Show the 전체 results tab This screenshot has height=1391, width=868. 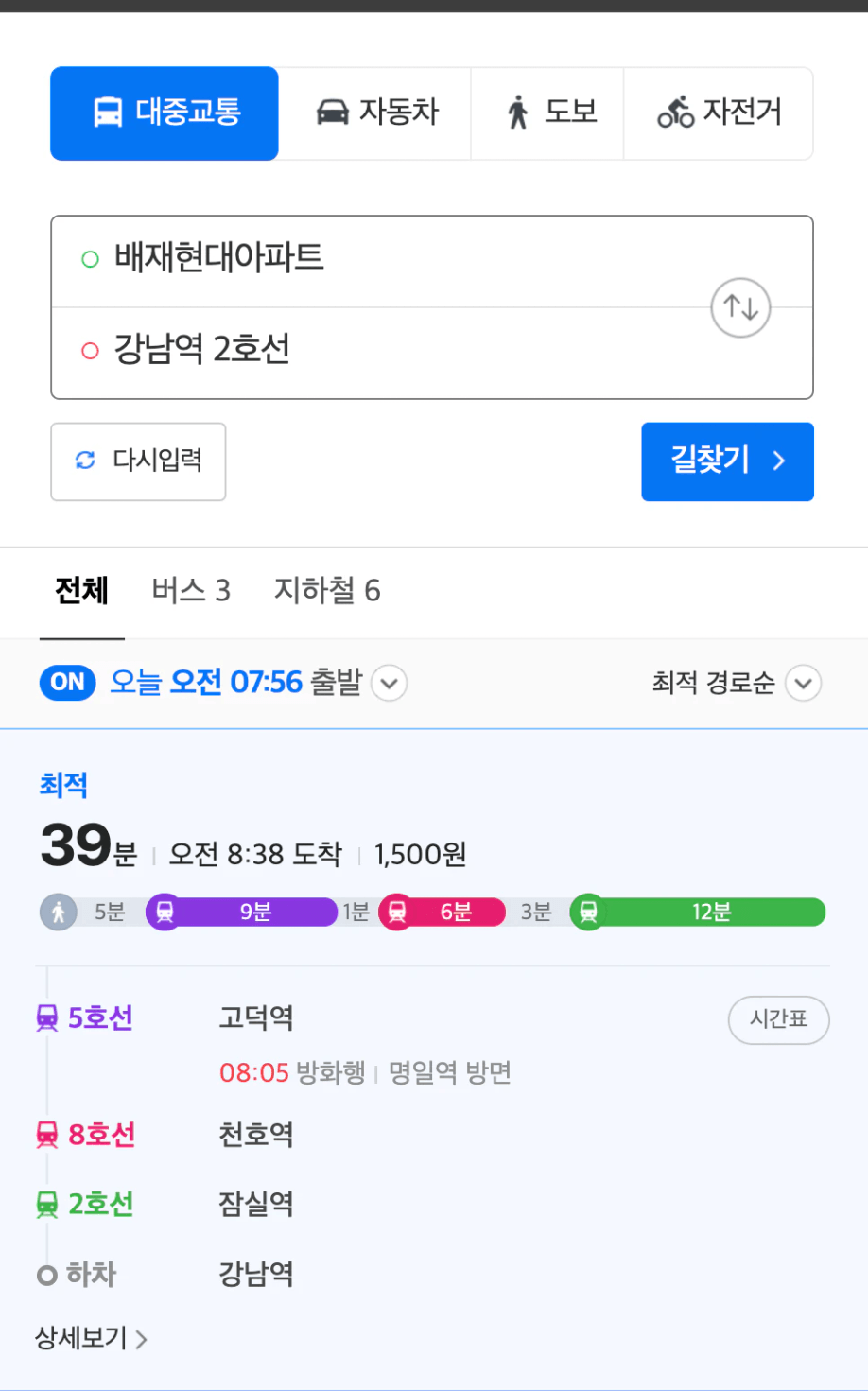pyautogui.click(x=82, y=591)
